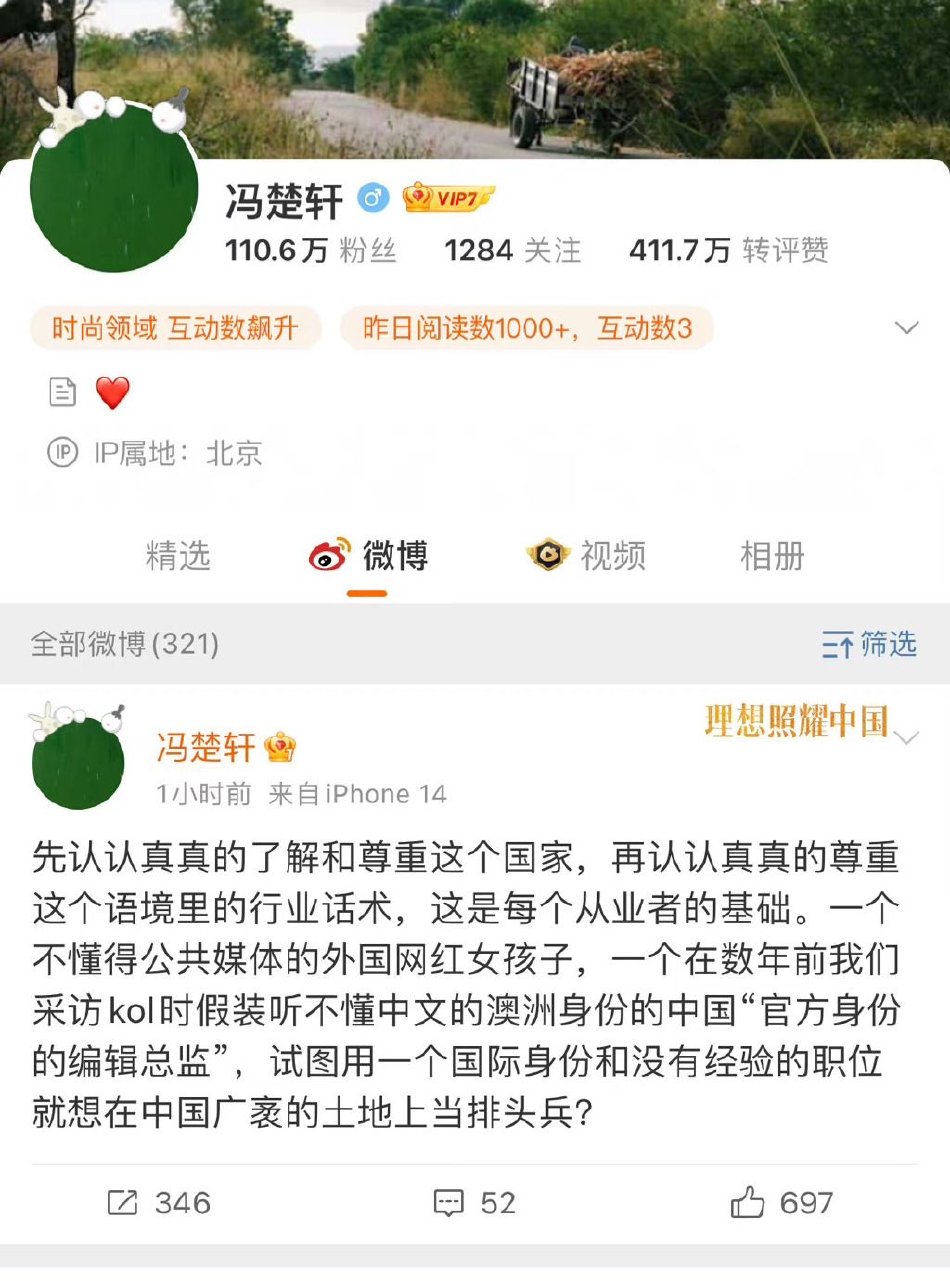Tap the 昨日阅读数1000+ chip
This screenshot has width=950, height=1281.
point(526,328)
